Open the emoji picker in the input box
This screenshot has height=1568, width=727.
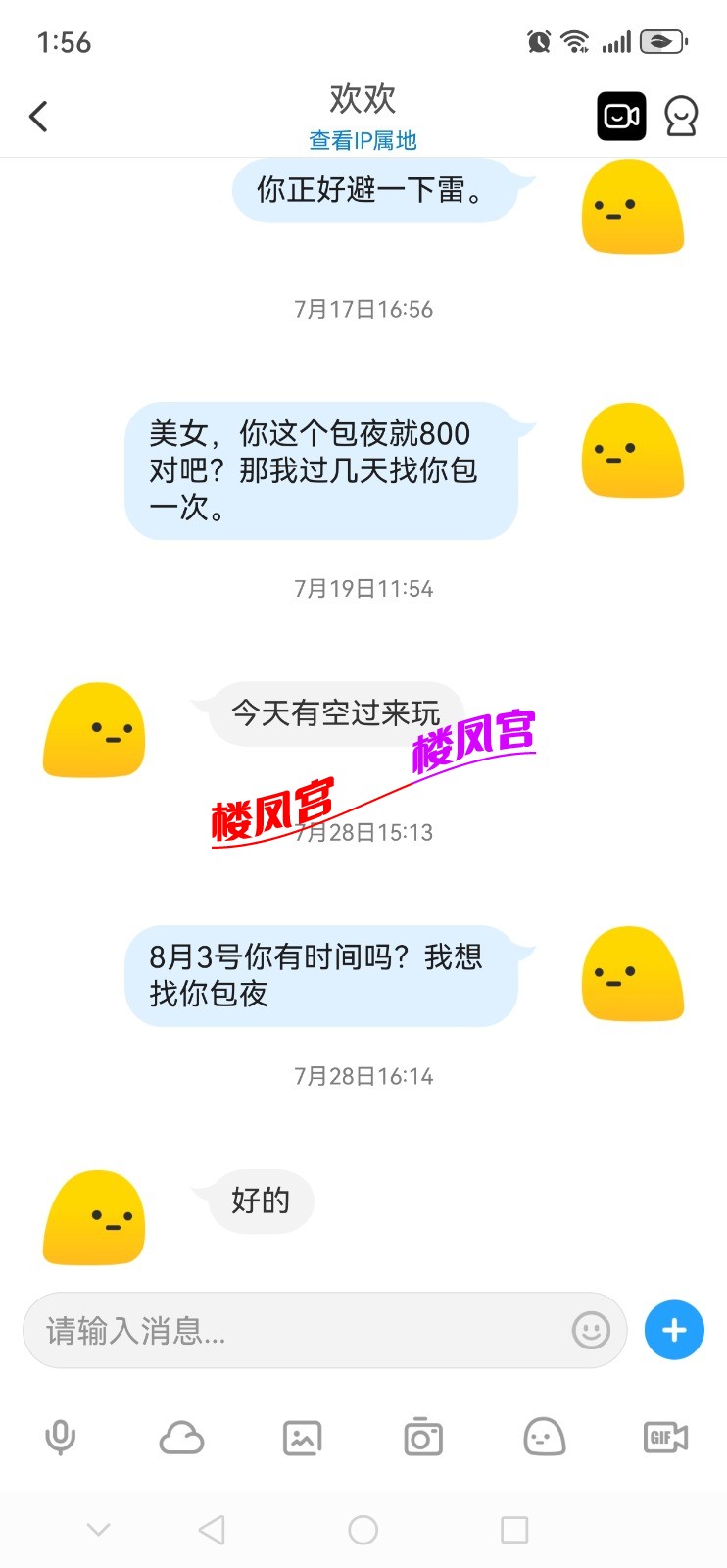click(591, 1330)
